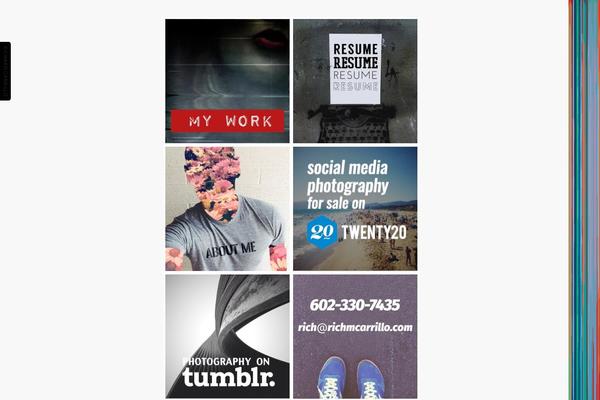The image size is (600, 400).
Task: Open Photography on Tumblr tile
Action: [227, 337]
